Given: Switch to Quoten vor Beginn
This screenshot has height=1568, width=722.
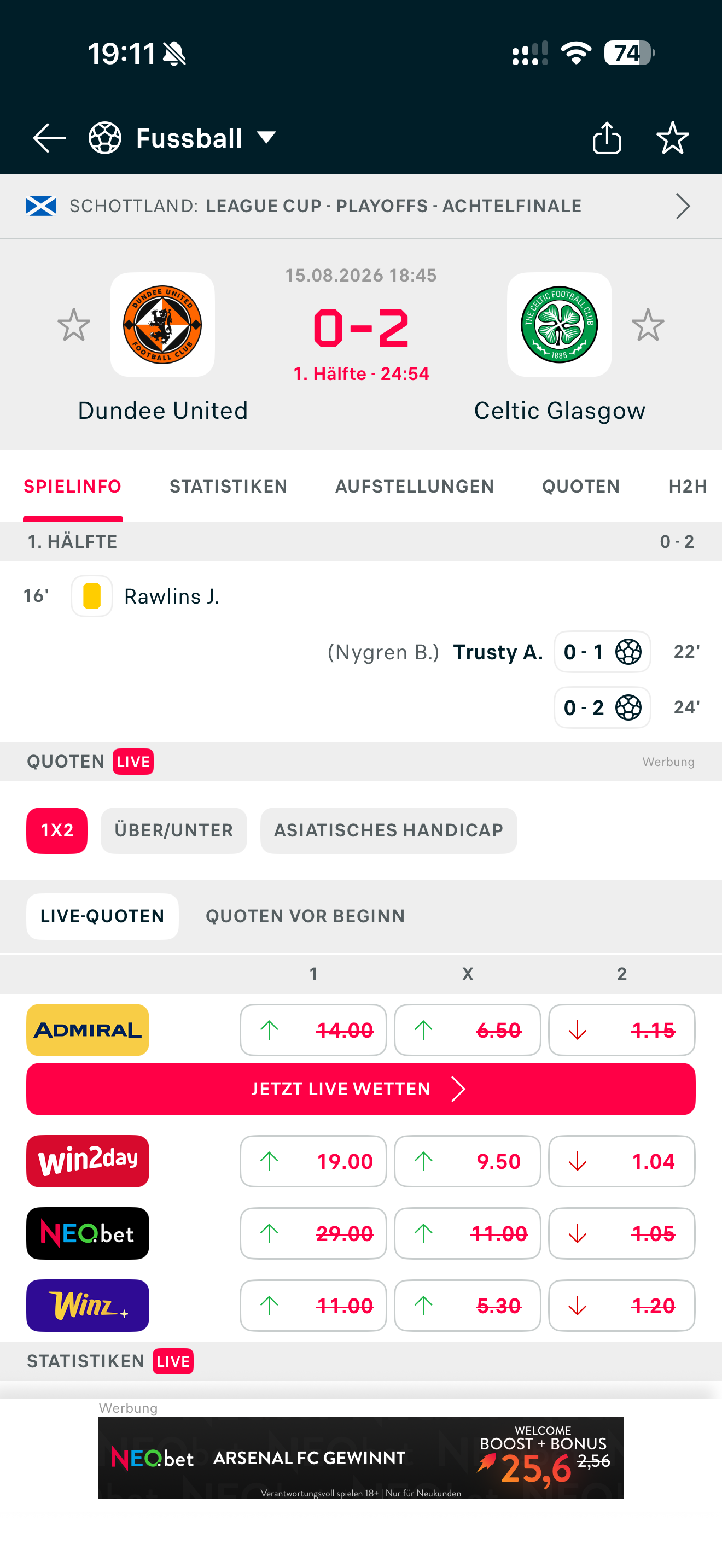Looking at the screenshot, I should pyautogui.click(x=305, y=917).
